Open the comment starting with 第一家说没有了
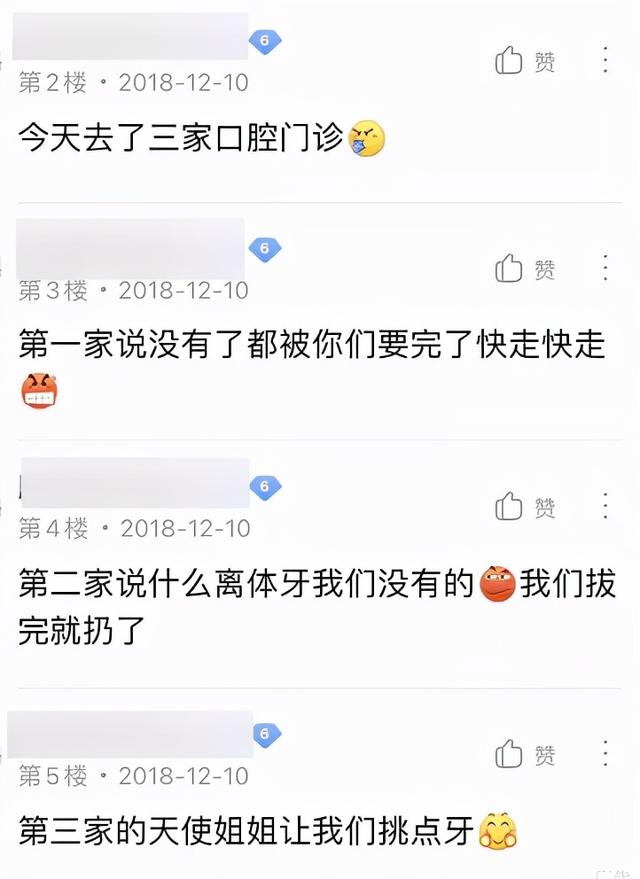 pos(312,346)
